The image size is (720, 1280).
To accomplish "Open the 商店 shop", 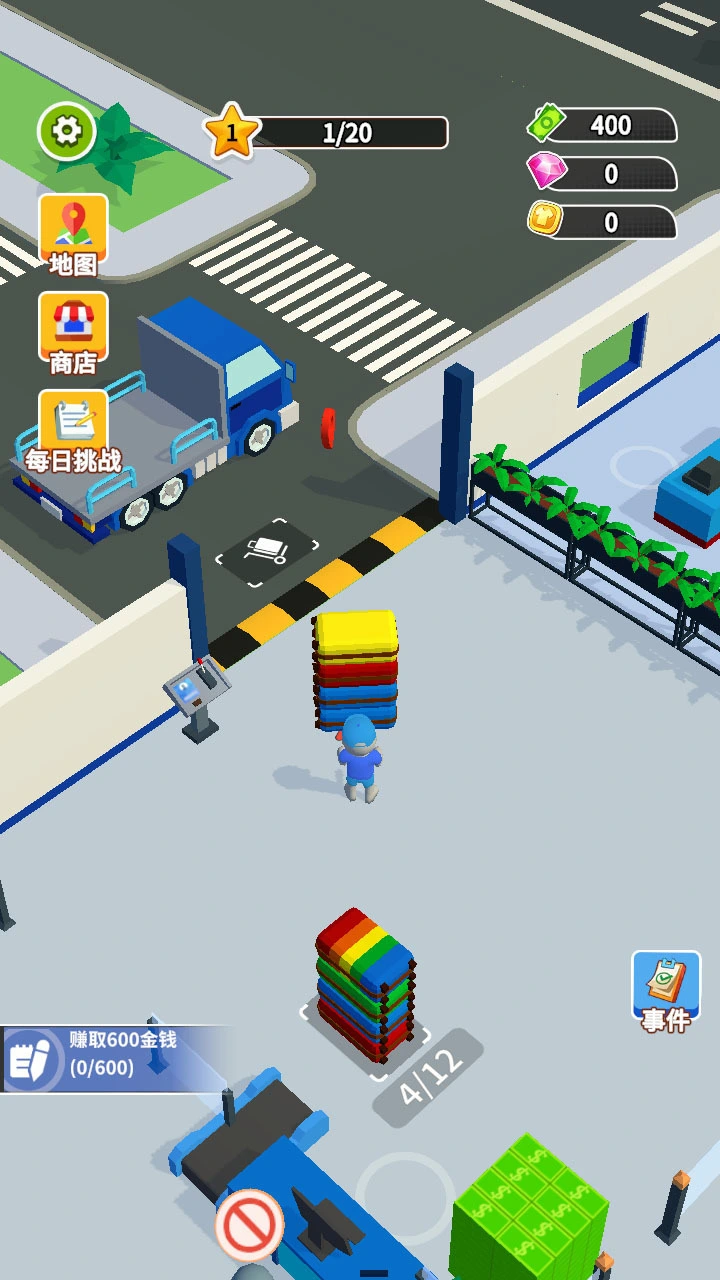I will 73,333.
